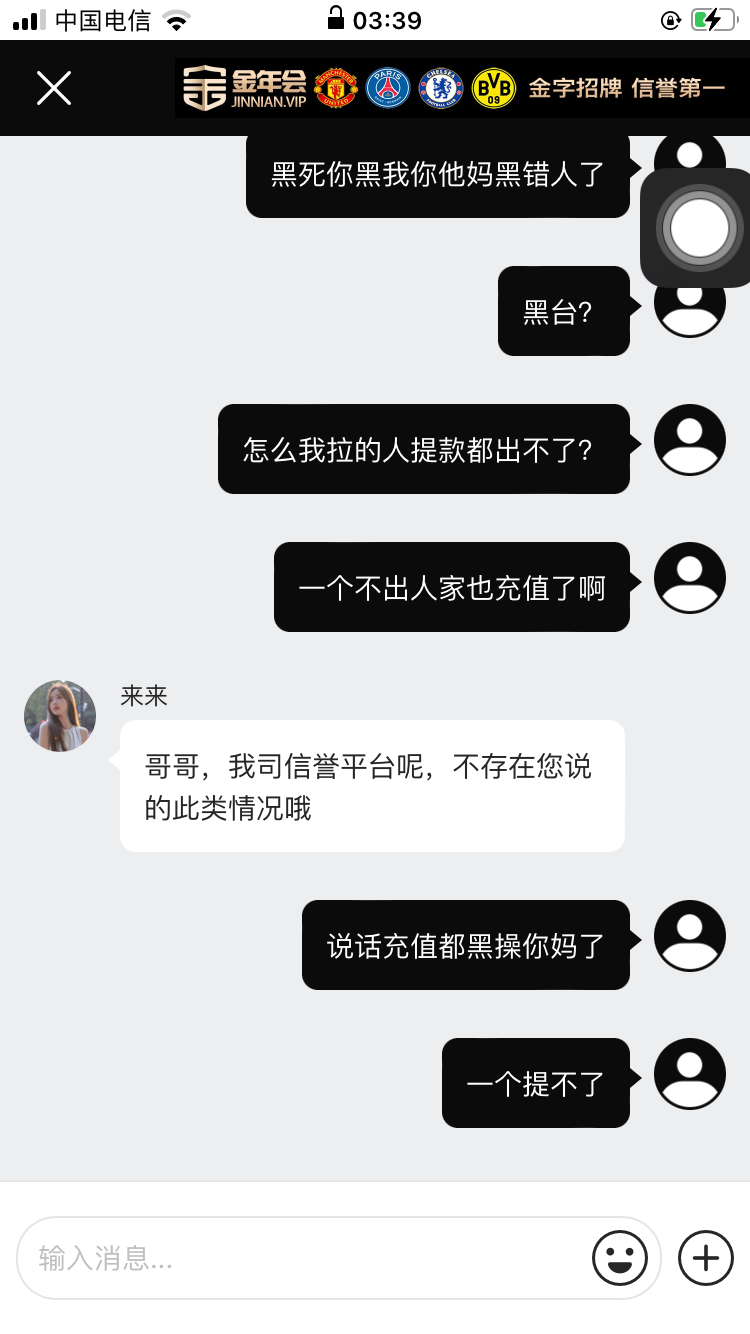Select the Borussia Dortmund badge
Viewport: 750px width, 1334px height.
pyautogui.click(x=495, y=88)
